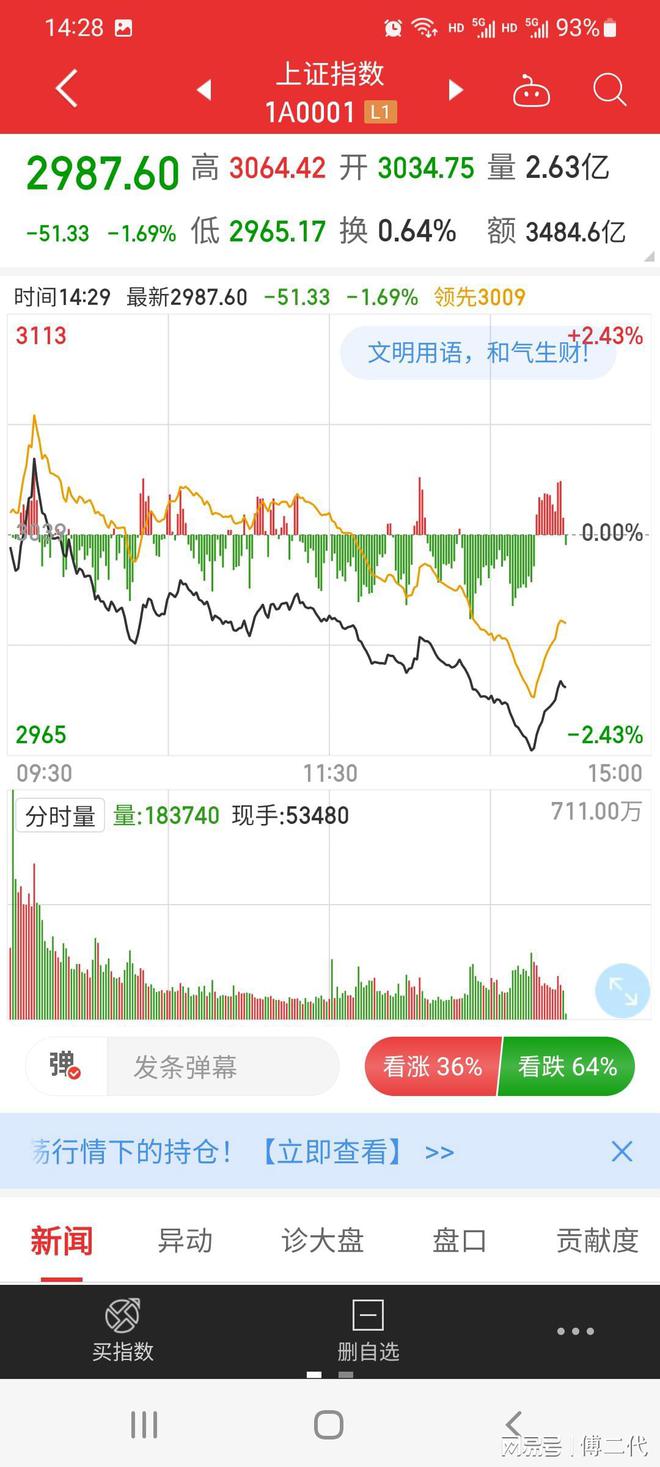Viewport: 660px width, 1467px height.
Task: Open the 立即查看 holdings link
Action: click(x=332, y=1152)
